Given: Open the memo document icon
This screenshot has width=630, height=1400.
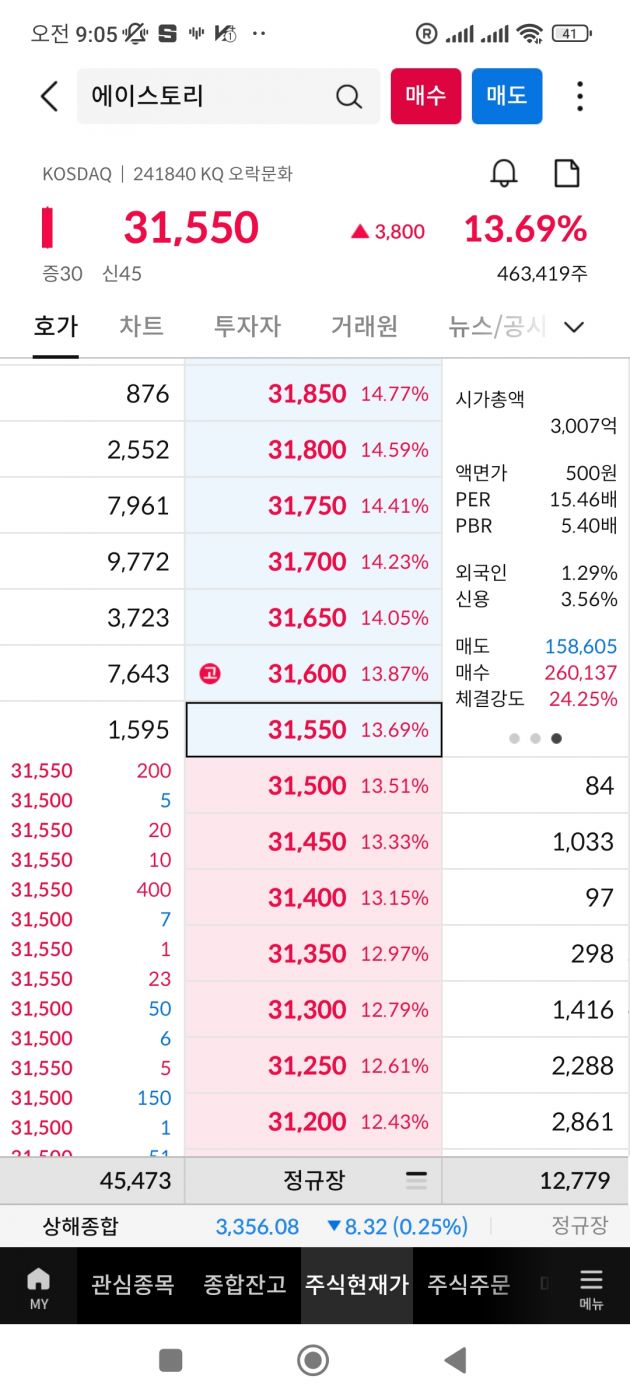Looking at the screenshot, I should click(x=567, y=173).
